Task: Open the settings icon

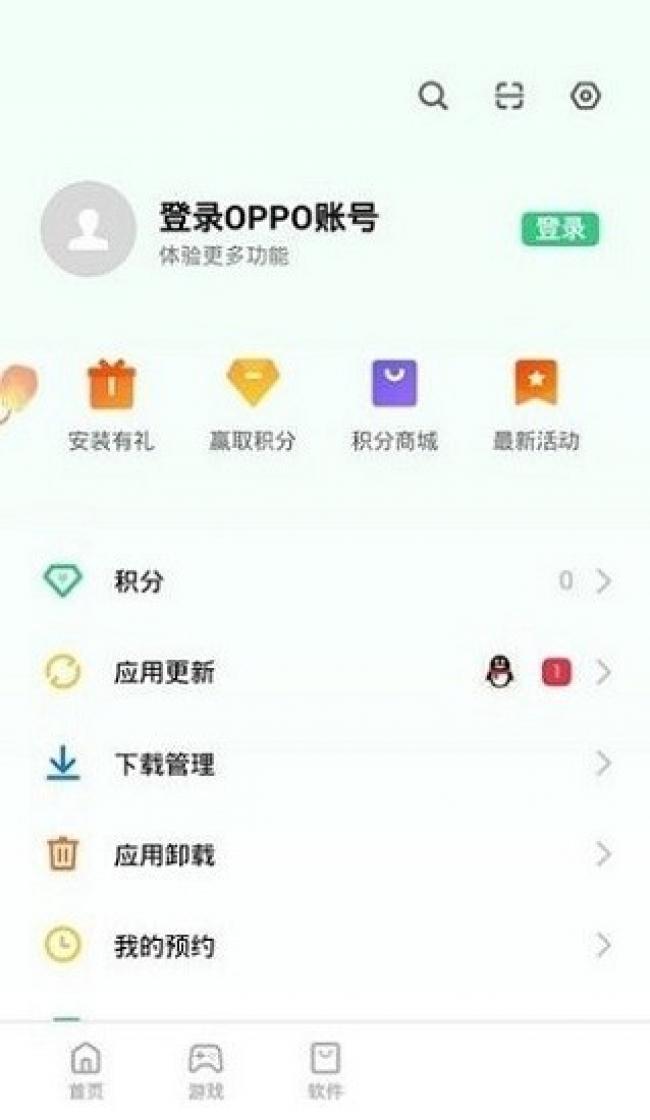Action: point(585,96)
